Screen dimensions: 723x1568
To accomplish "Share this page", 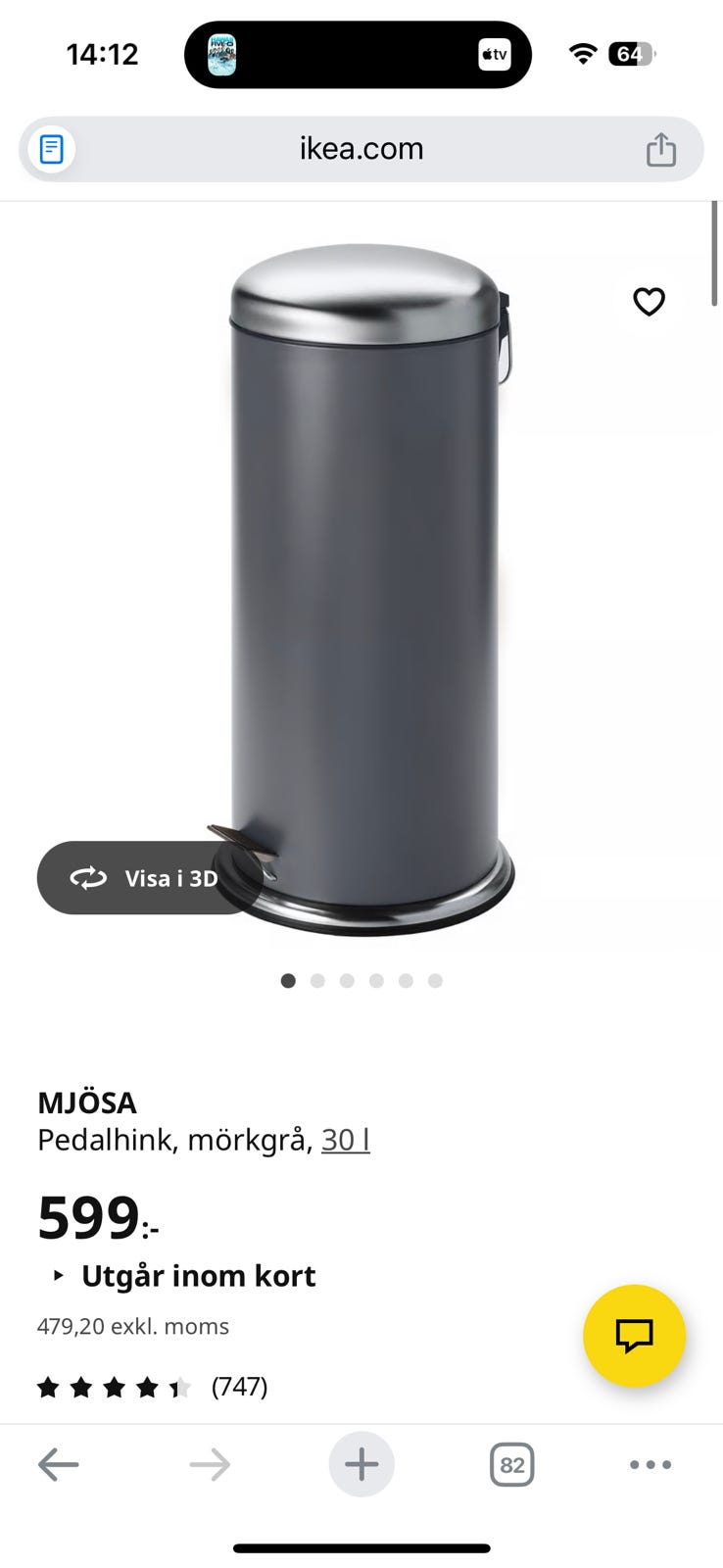I will 661,149.
